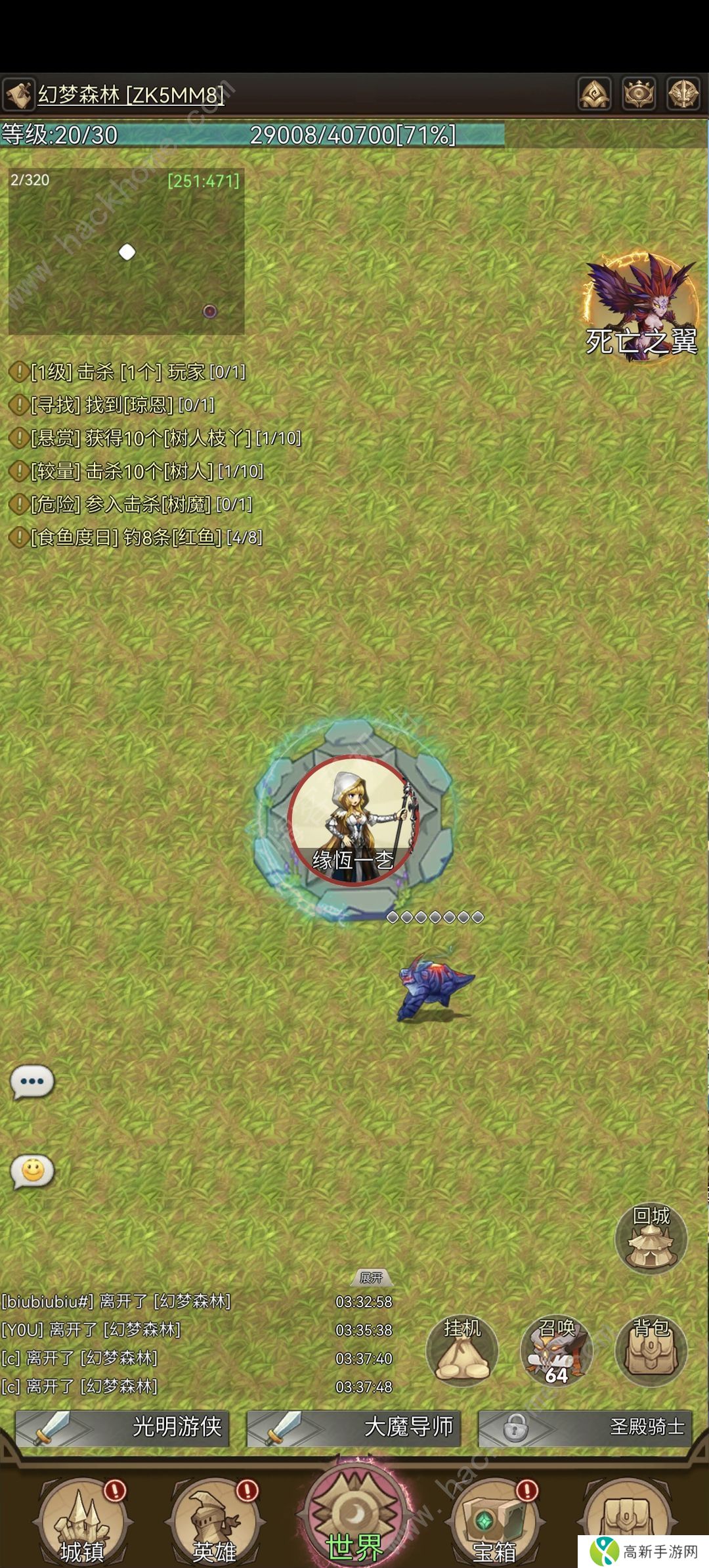Open the quest 钓8条[红鱼]
This screenshot has width=709, height=1568.
146,537
